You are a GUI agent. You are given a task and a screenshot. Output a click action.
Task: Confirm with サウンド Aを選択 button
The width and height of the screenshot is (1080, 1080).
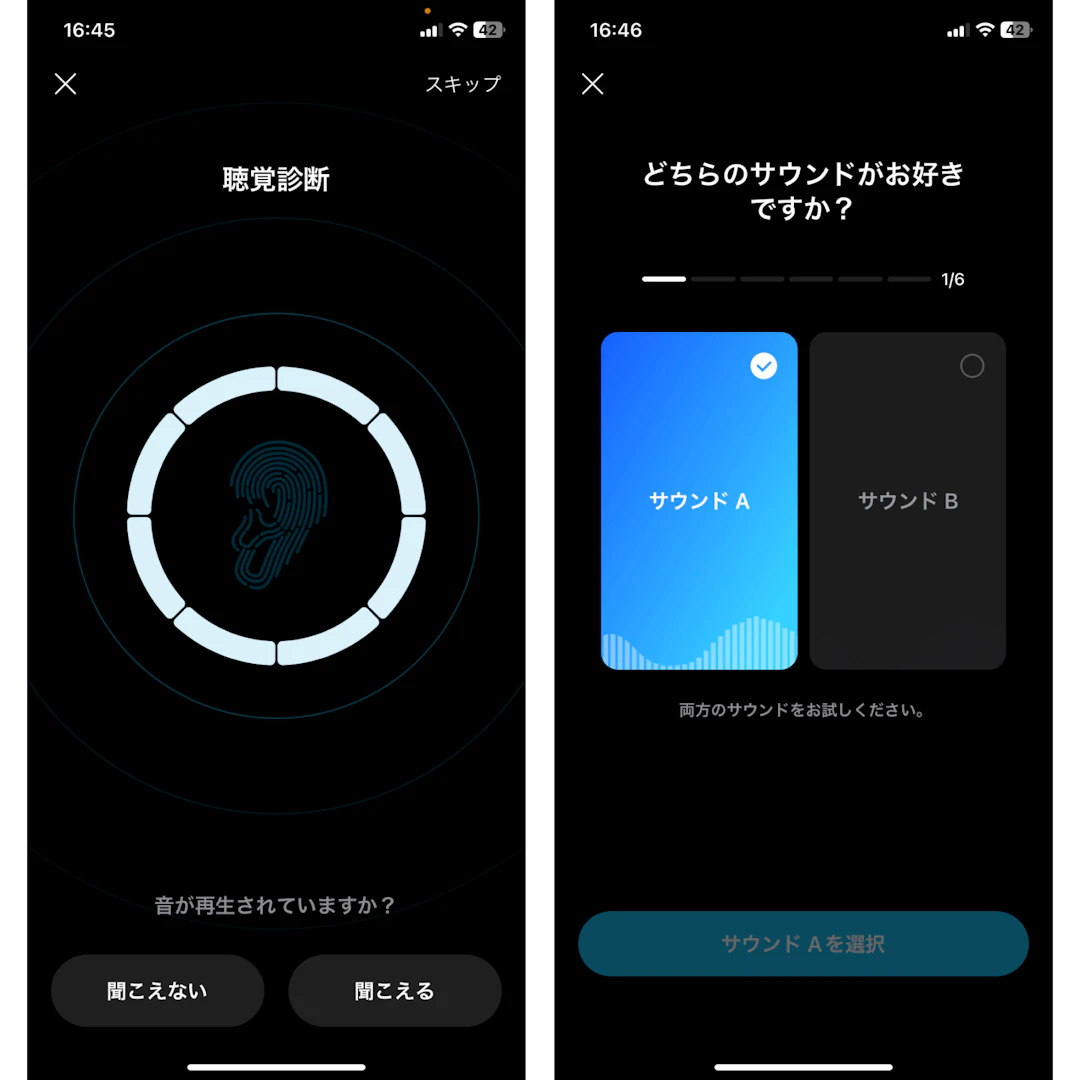point(803,943)
